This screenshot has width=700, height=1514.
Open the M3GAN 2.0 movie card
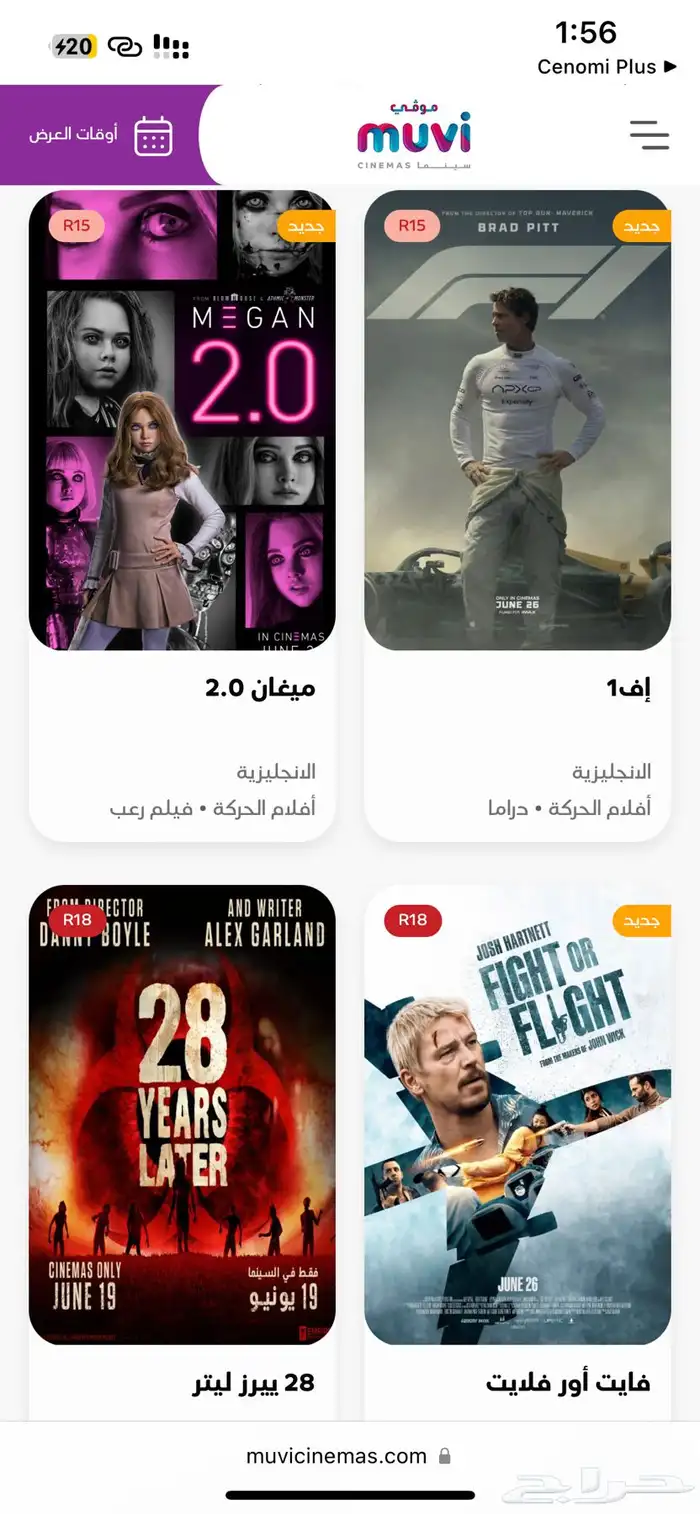tap(182, 420)
